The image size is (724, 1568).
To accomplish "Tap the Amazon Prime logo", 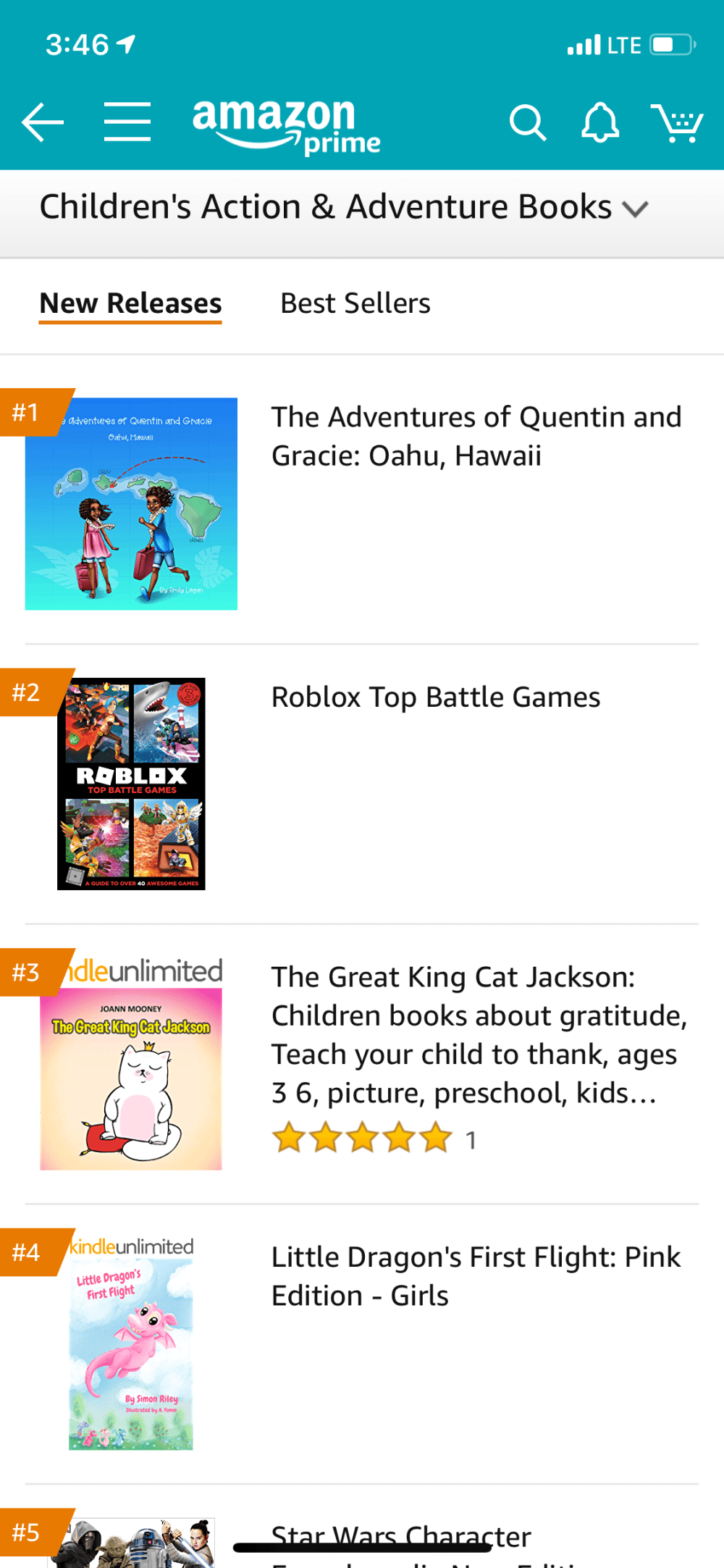I will pos(286,125).
